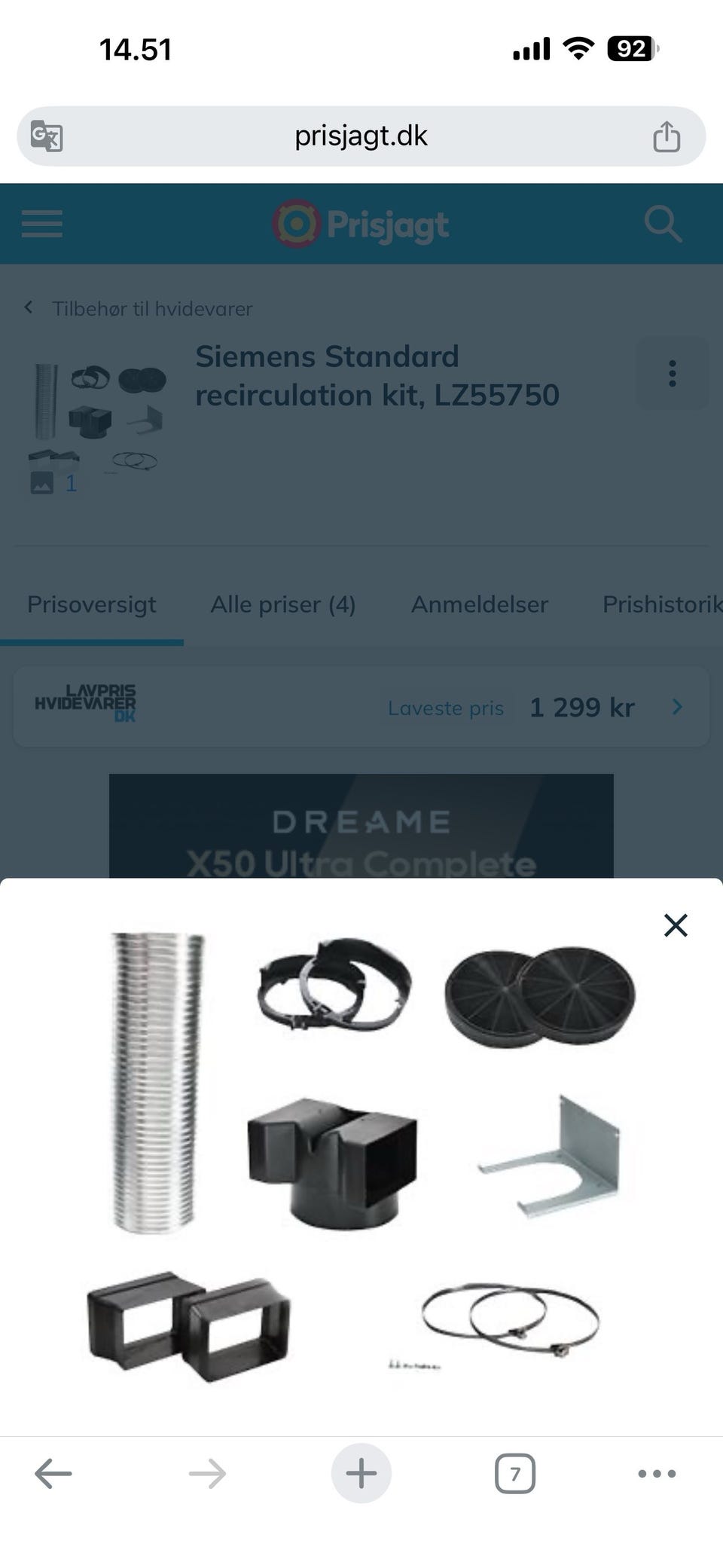Open the new tab plus icon

coord(361,1475)
